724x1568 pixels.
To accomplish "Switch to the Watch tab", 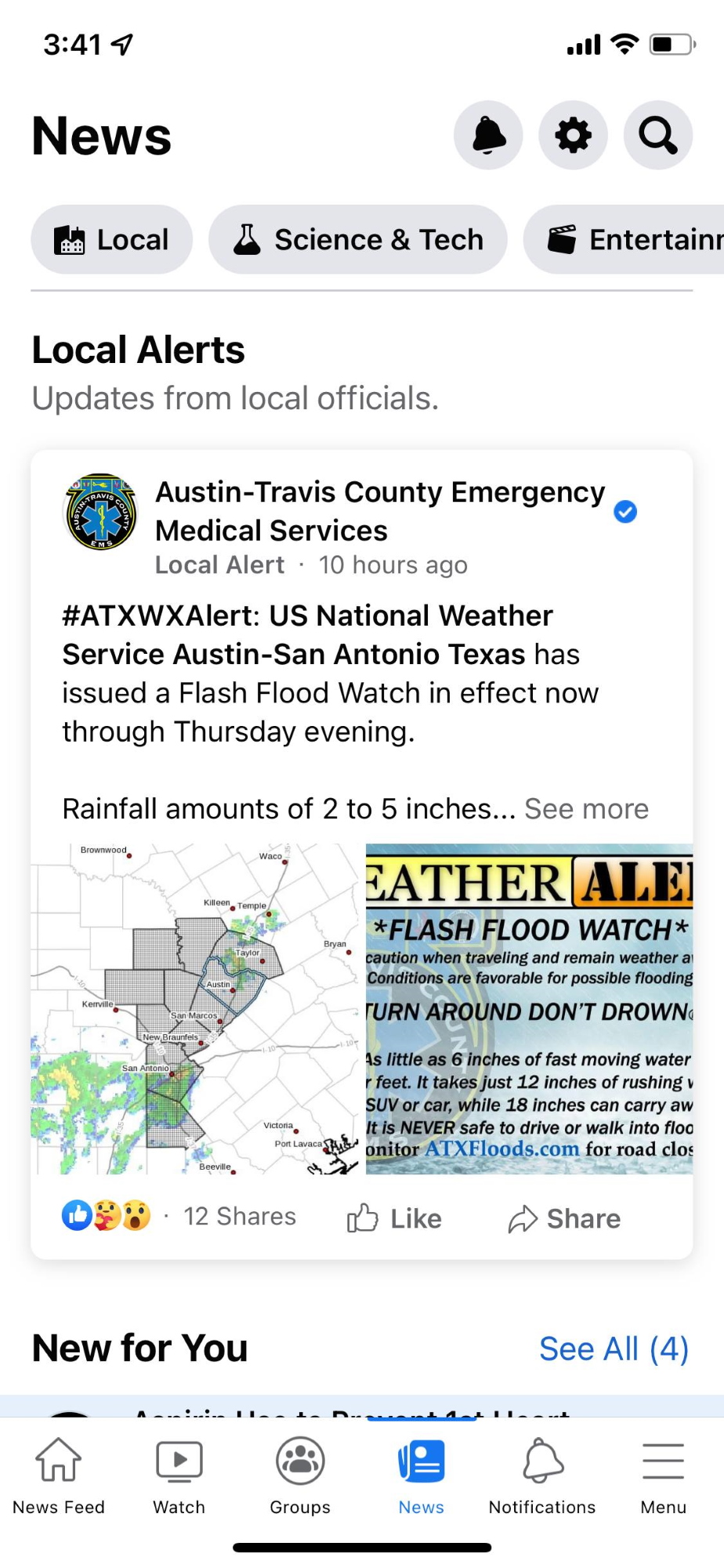I will click(x=179, y=1475).
